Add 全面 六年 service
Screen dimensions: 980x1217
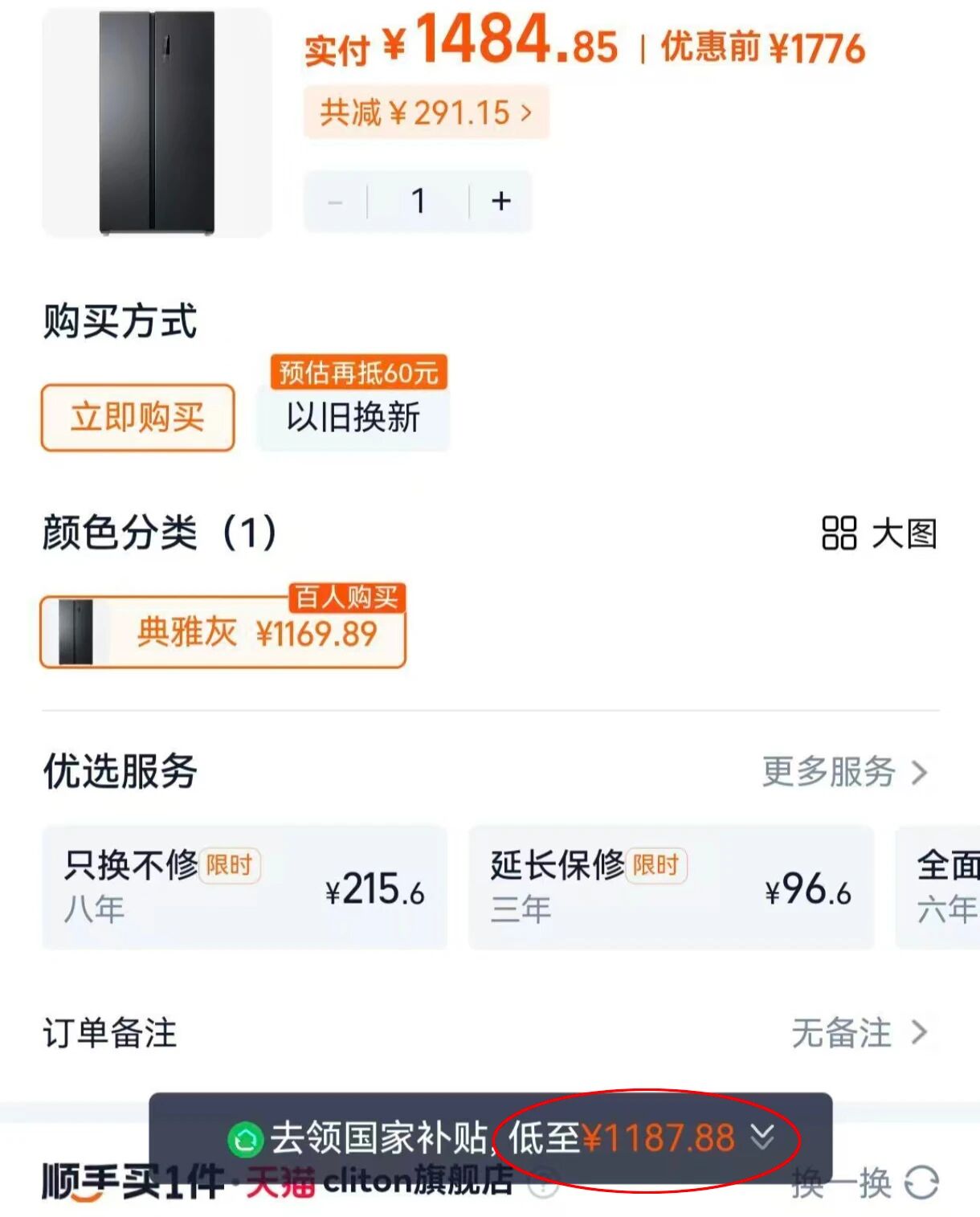point(937,888)
